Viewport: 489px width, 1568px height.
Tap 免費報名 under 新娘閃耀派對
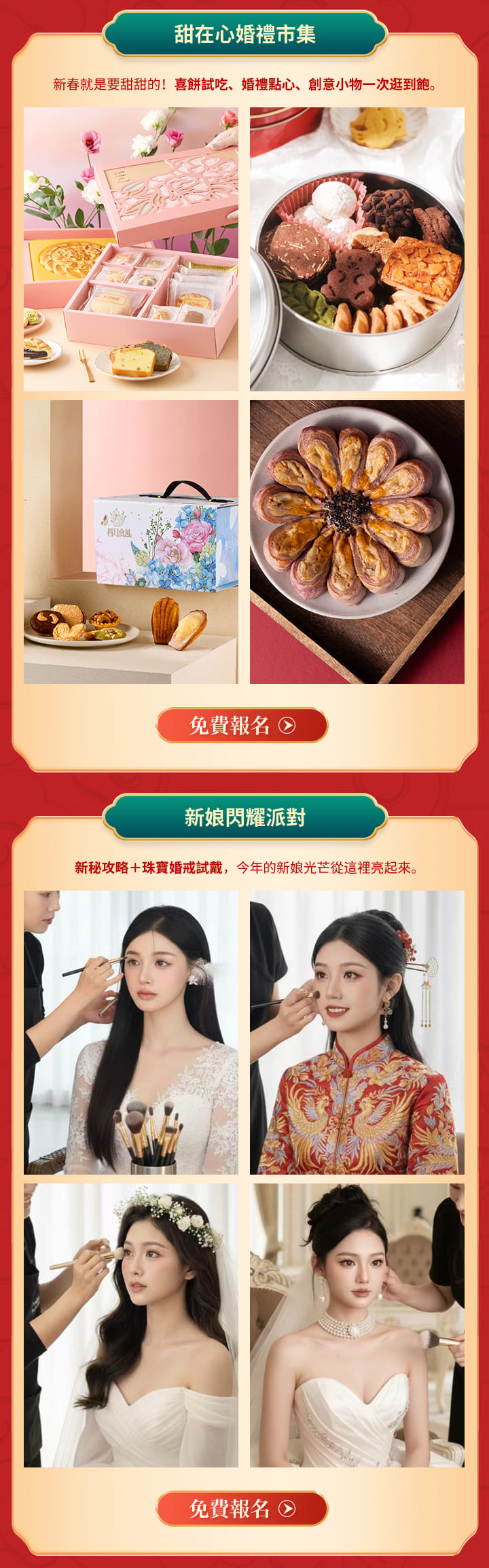point(242,1508)
